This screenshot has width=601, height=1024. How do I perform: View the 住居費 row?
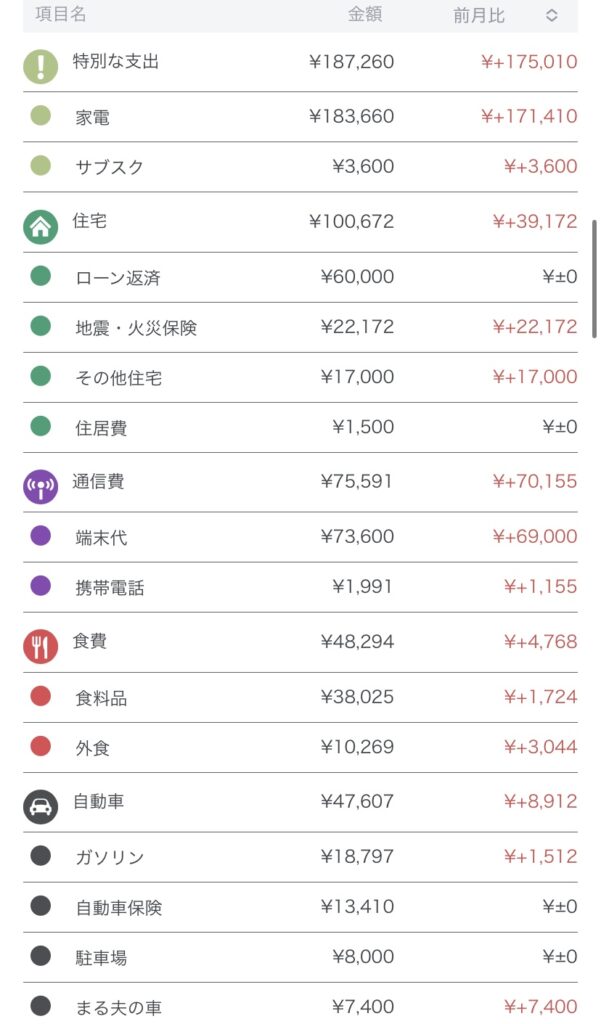[101, 427]
